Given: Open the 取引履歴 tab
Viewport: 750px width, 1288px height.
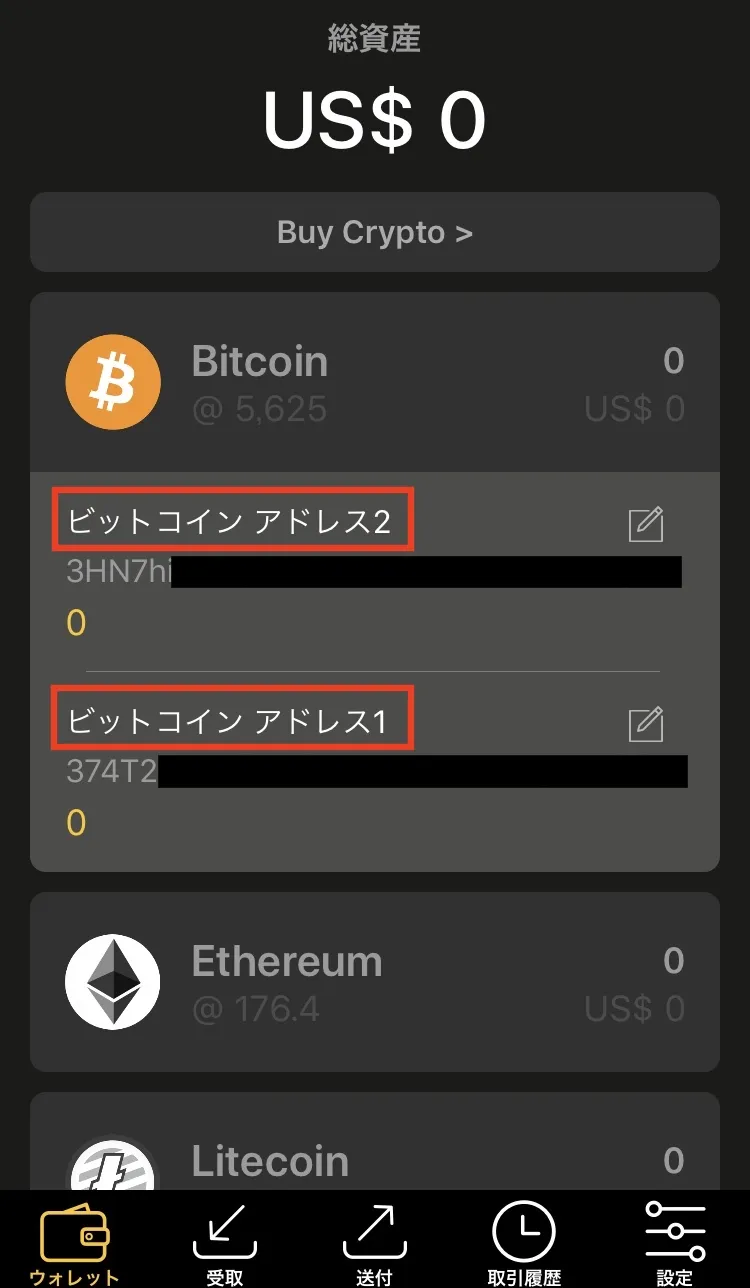Looking at the screenshot, I should click(524, 1242).
